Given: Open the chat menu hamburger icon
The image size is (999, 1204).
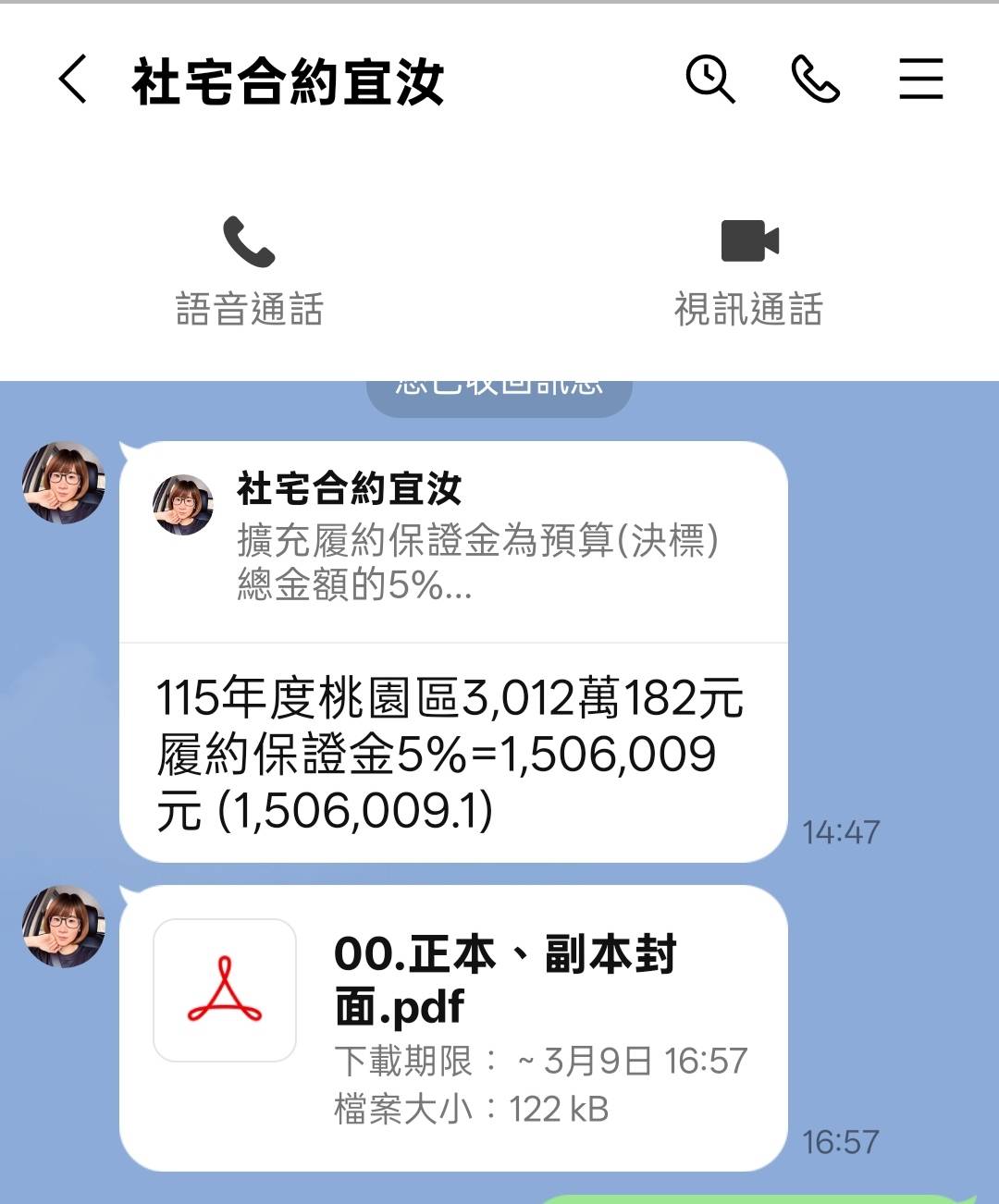Looking at the screenshot, I should click(921, 80).
